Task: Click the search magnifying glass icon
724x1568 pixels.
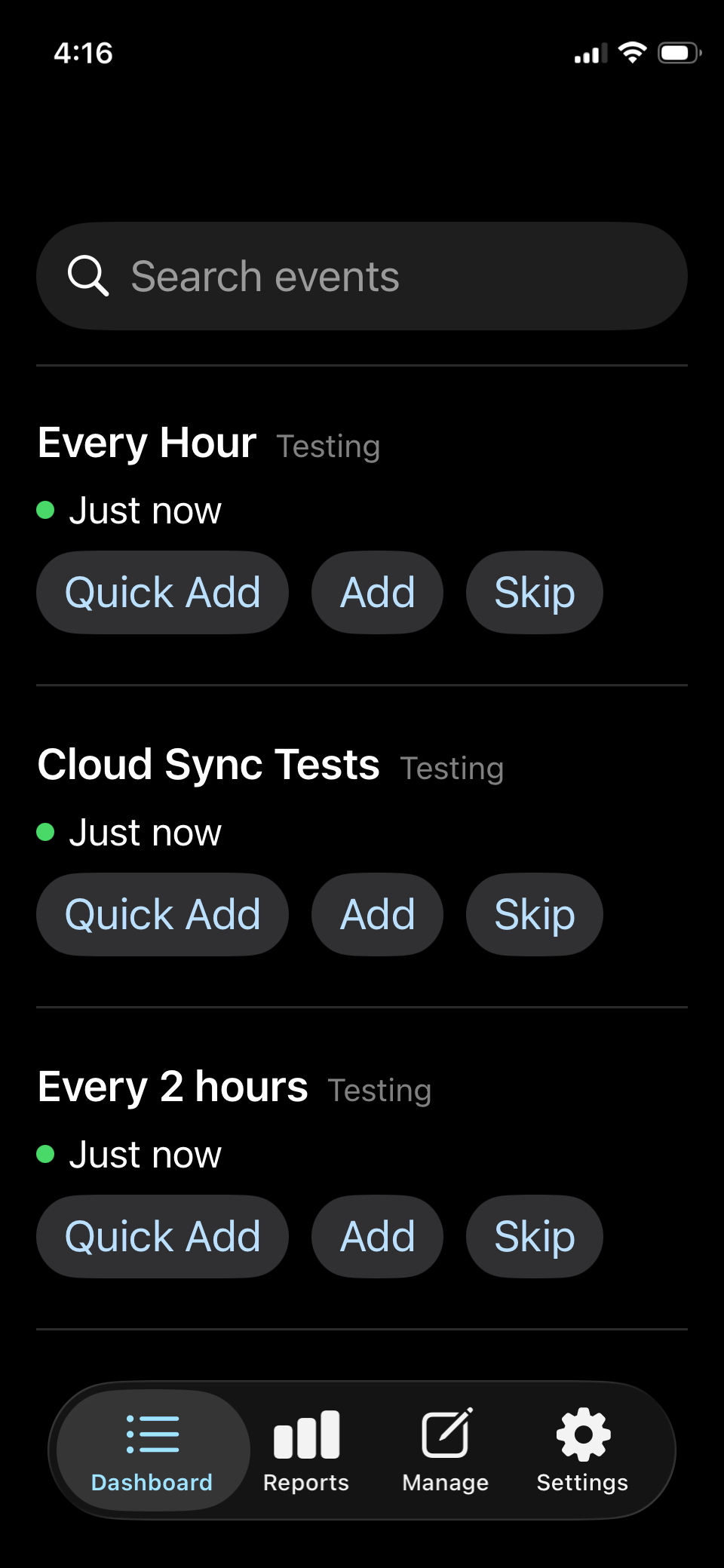Action: click(x=89, y=276)
